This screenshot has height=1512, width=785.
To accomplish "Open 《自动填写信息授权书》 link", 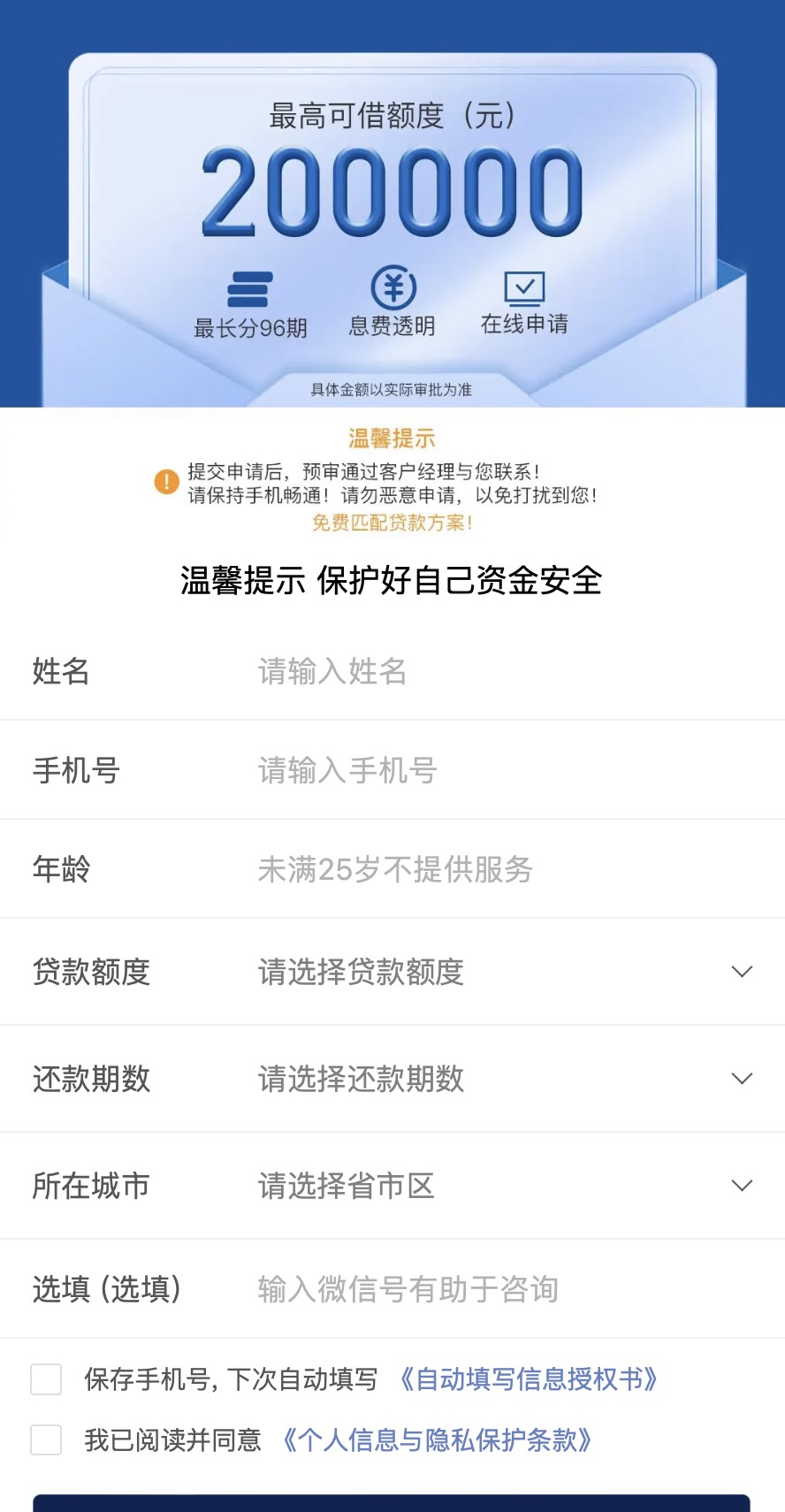I will coord(528,1379).
